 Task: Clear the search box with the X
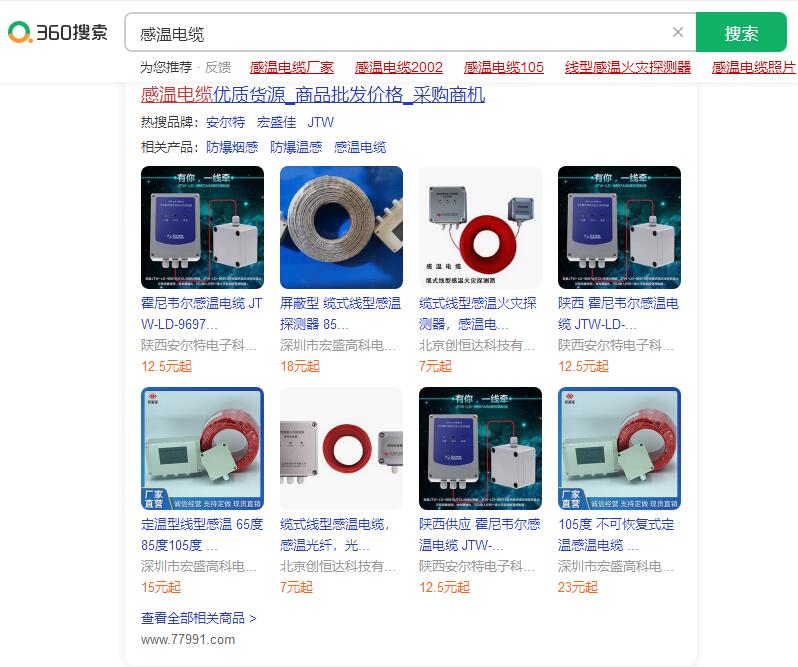click(x=677, y=33)
